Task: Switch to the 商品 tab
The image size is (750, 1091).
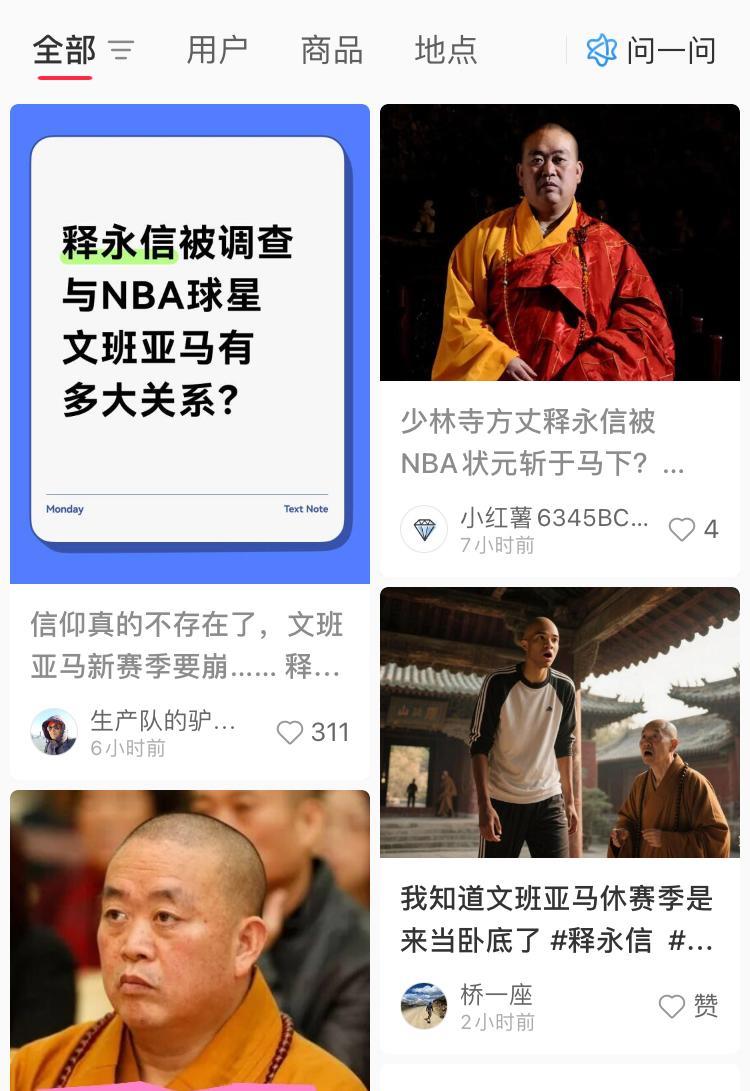Action: 331,50
